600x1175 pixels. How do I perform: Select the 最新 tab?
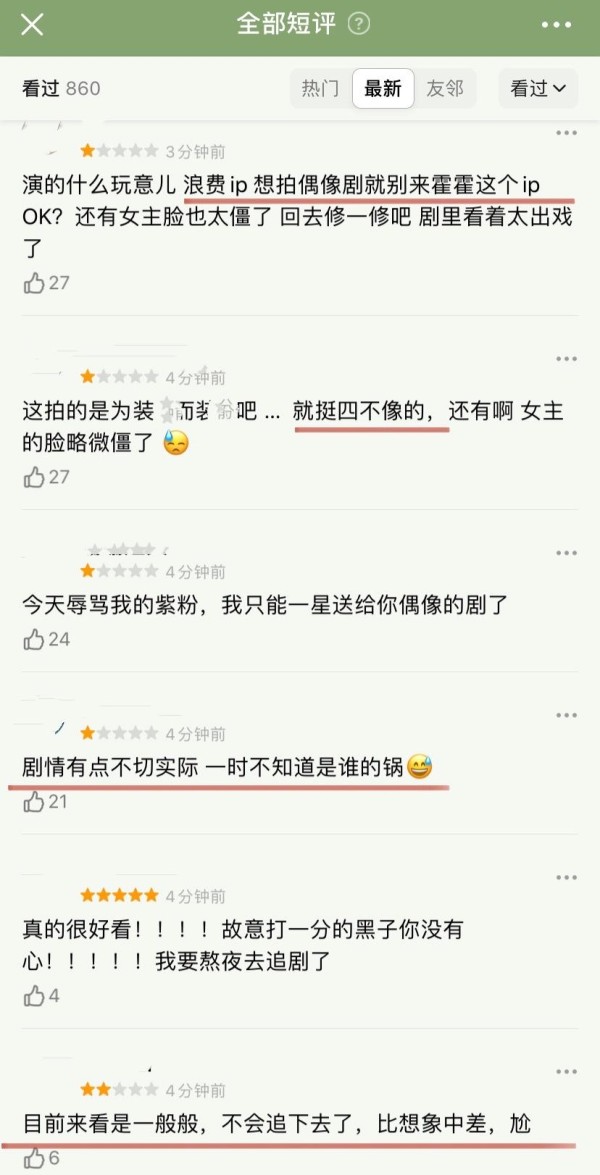click(x=382, y=89)
